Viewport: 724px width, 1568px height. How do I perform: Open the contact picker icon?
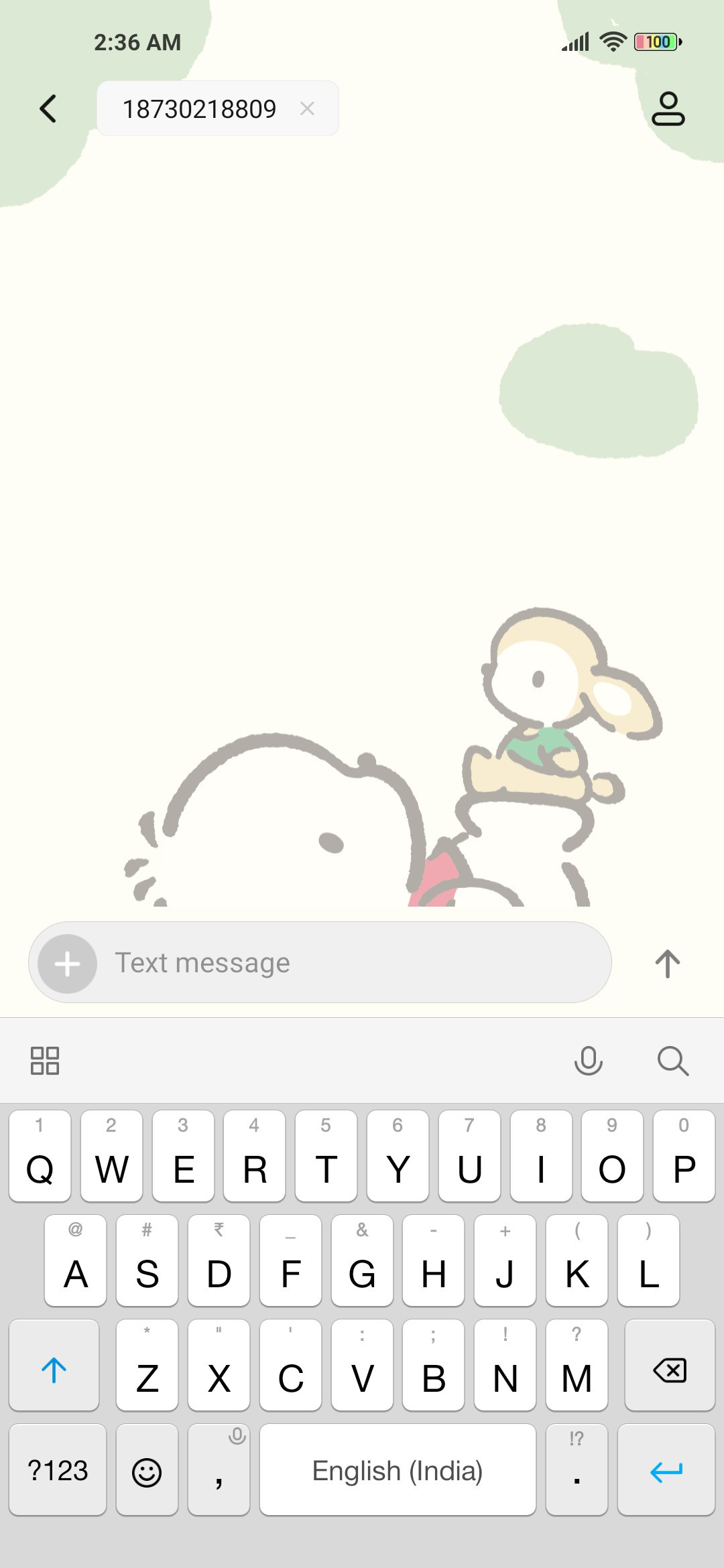[668, 109]
